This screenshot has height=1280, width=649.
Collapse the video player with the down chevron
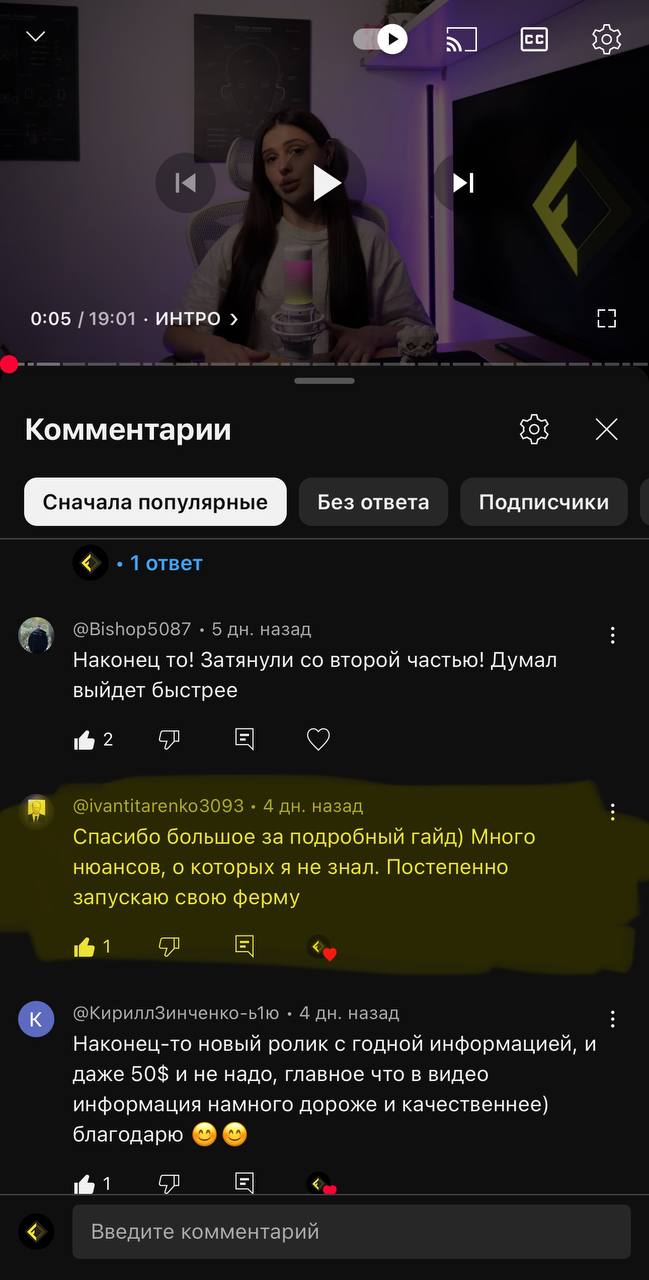pyautogui.click(x=36, y=37)
